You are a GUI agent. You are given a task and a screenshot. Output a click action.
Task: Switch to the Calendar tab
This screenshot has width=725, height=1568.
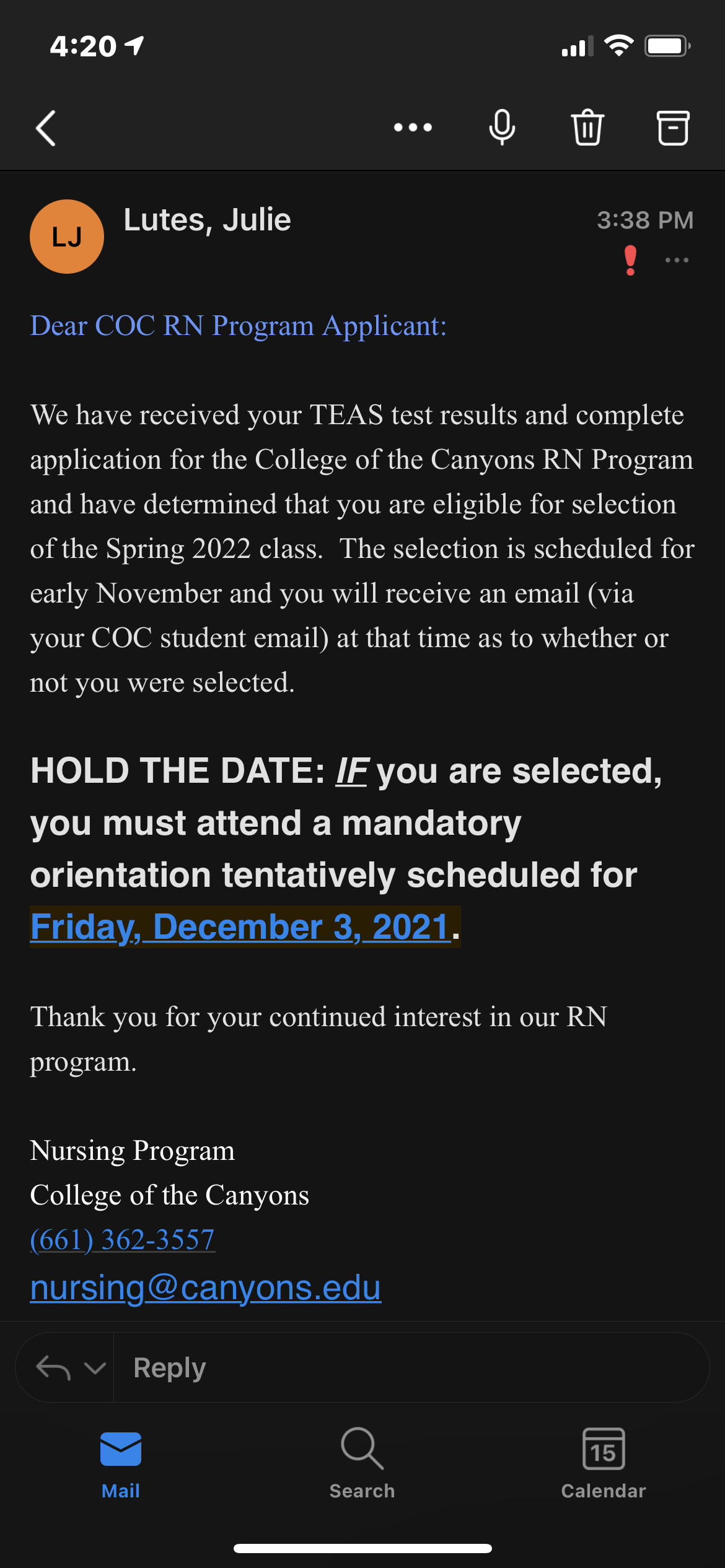tap(604, 1463)
